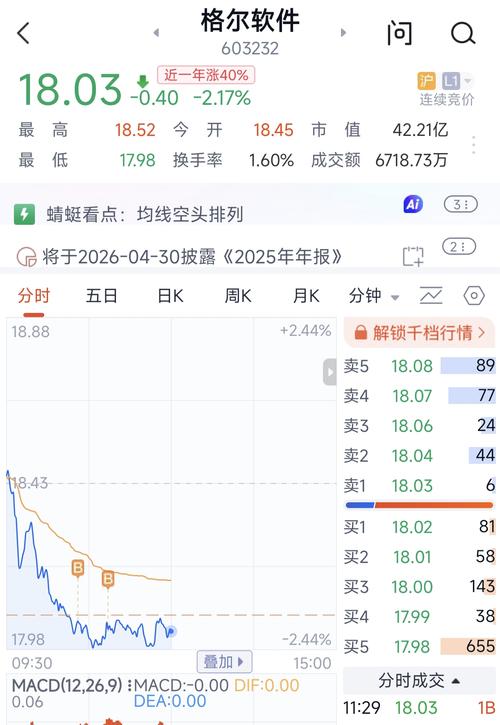500x725 pixels.
Task: Switch to the 月K chart tab
Action: [306, 296]
